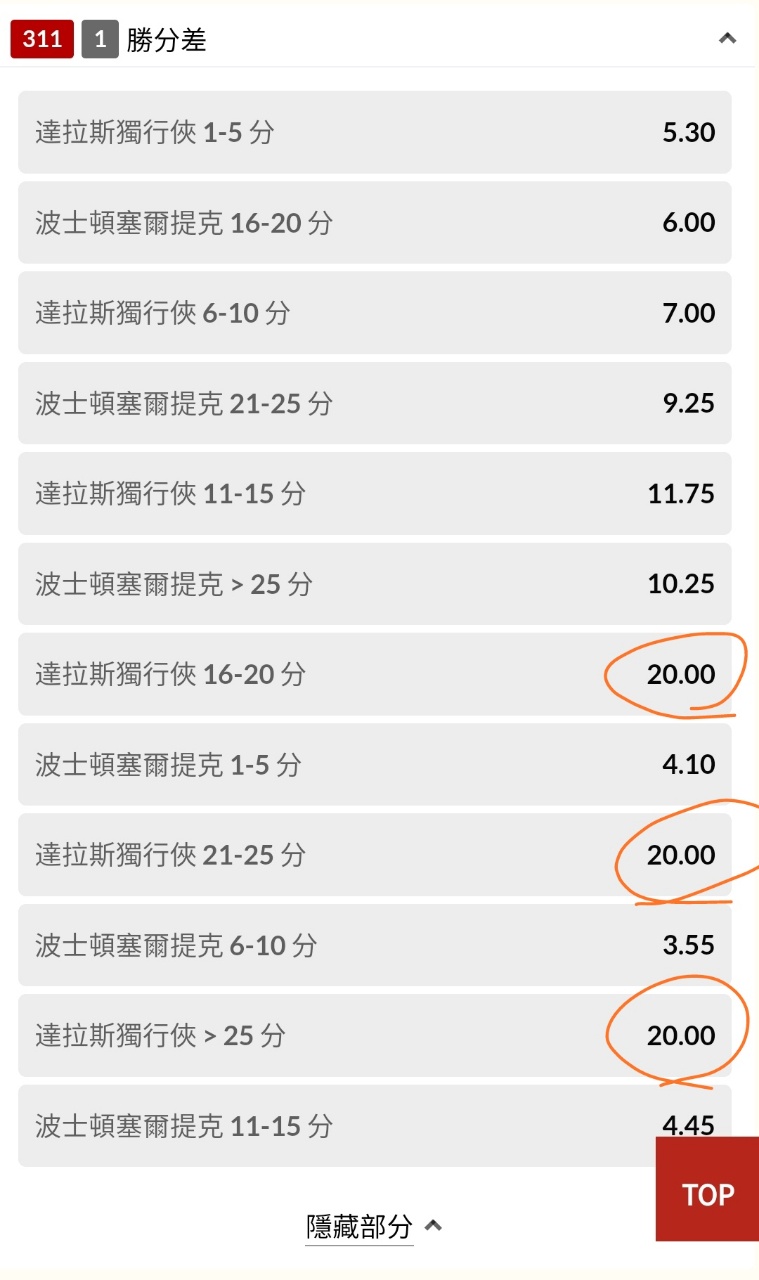Screen dimensions: 759x1280
Task: Collapse the 勝分差 section chevron
Action: (x=727, y=40)
